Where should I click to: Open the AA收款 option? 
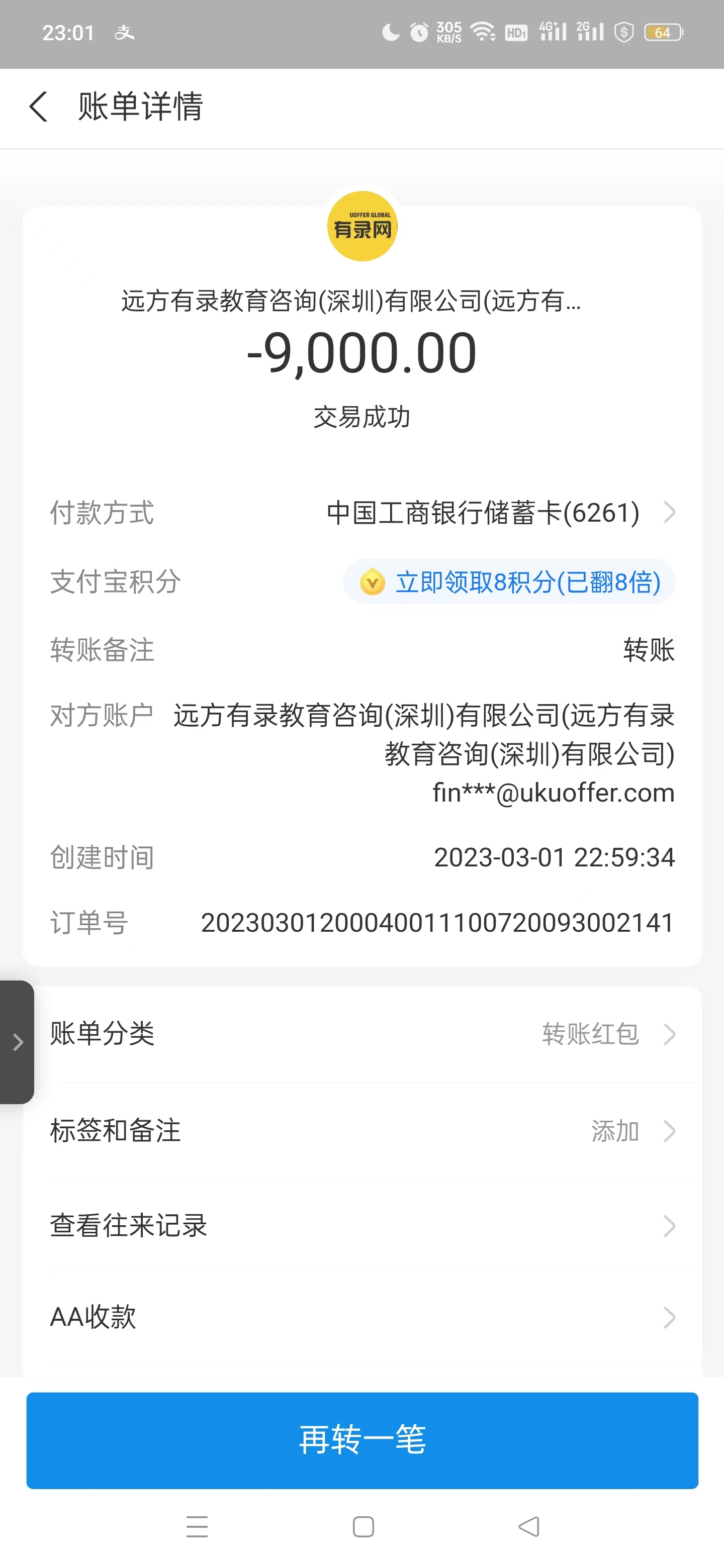[x=363, y=1317]
